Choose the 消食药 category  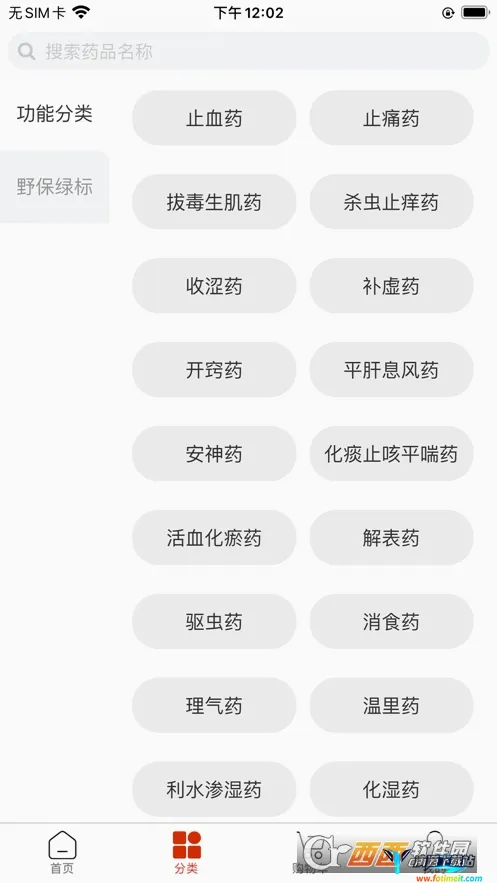(391, 622)
